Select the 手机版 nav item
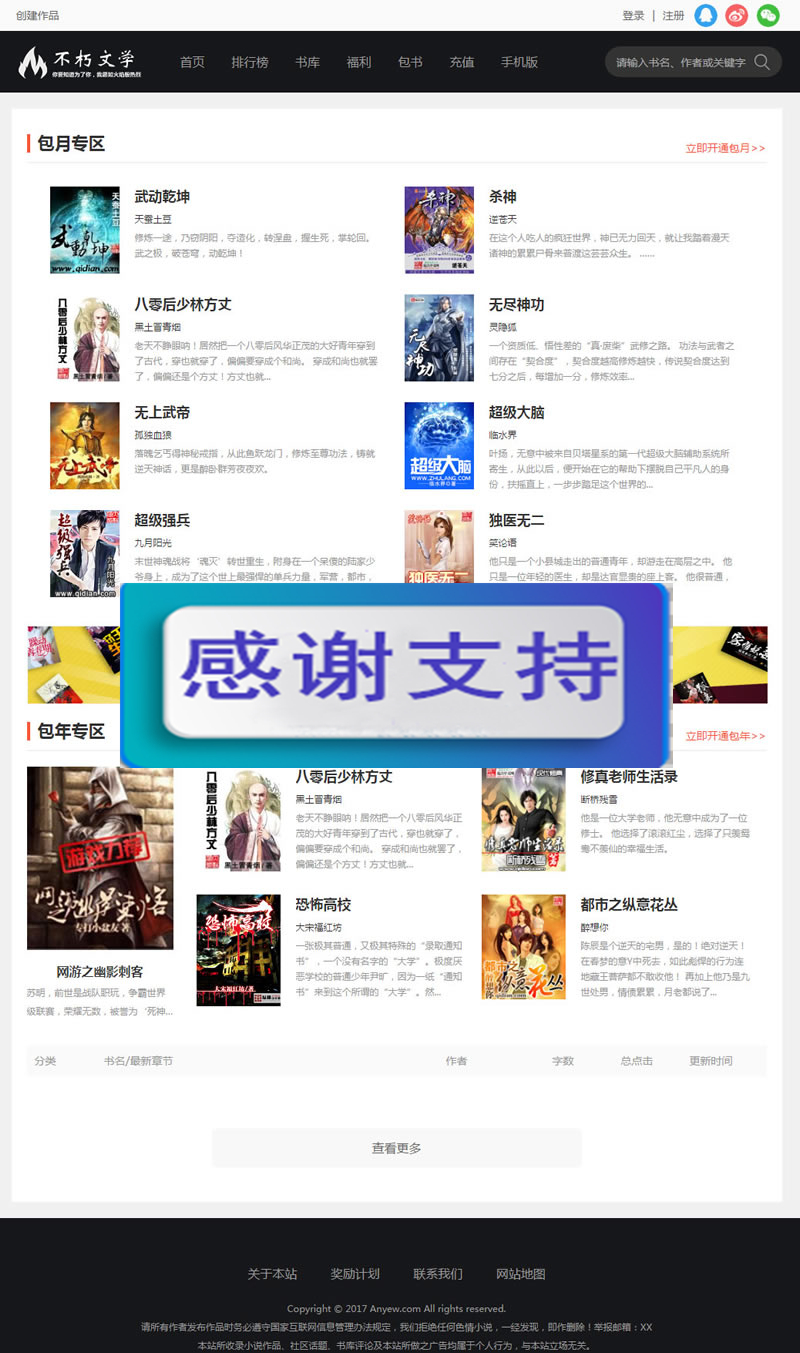This screenshot has width=800, height=1353. tap(519, 62)
